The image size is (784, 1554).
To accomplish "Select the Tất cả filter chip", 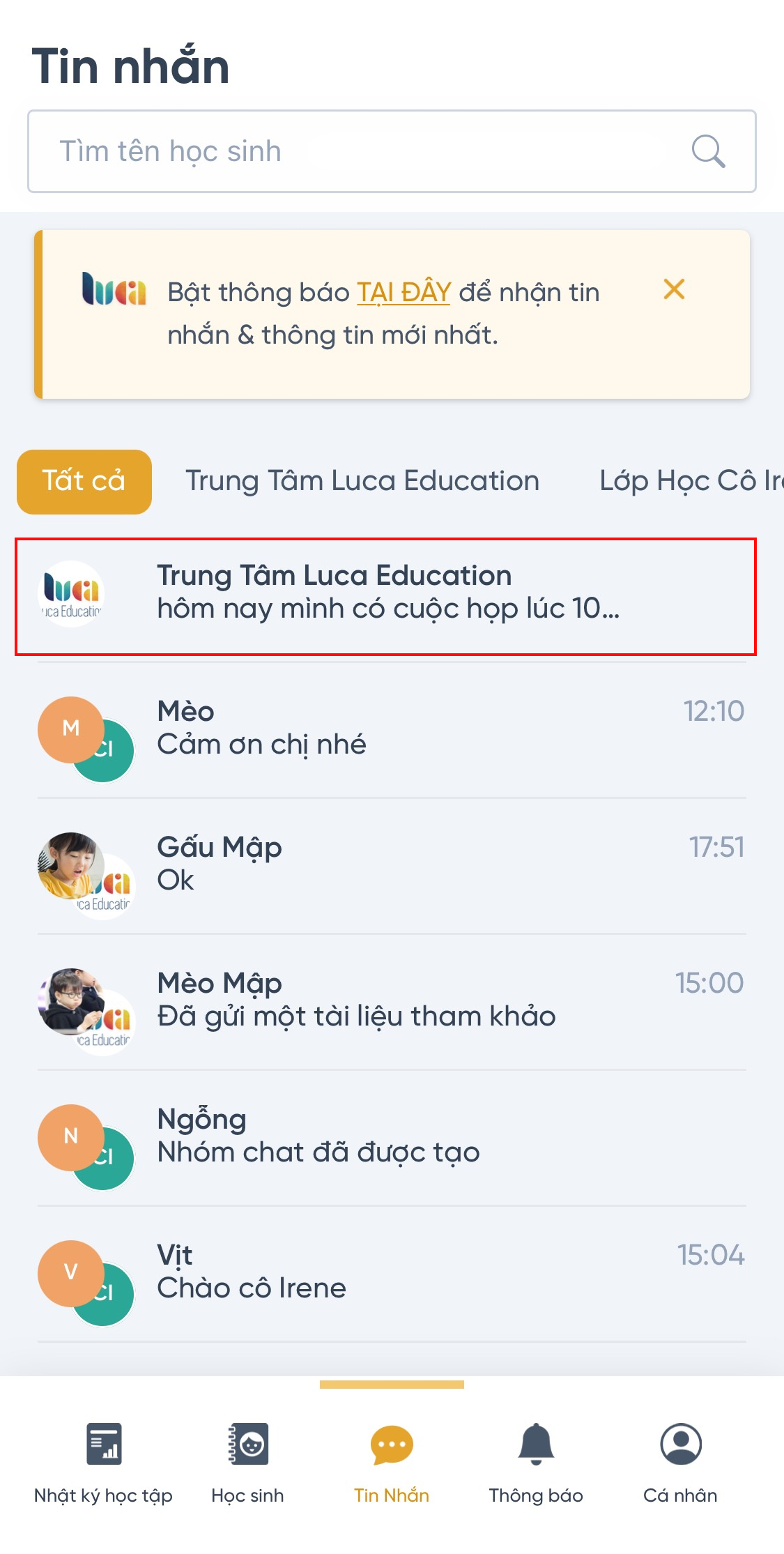I will (84, 481).
